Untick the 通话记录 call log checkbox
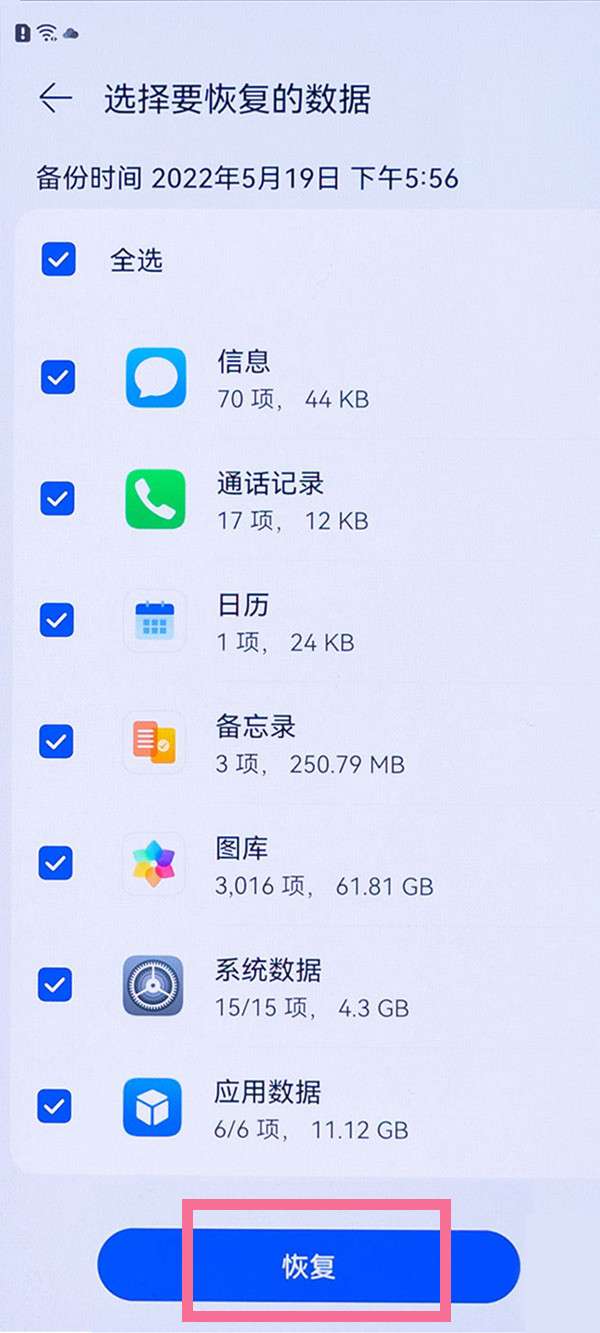This screenshot has height=1333, width=600. [57, 498]
